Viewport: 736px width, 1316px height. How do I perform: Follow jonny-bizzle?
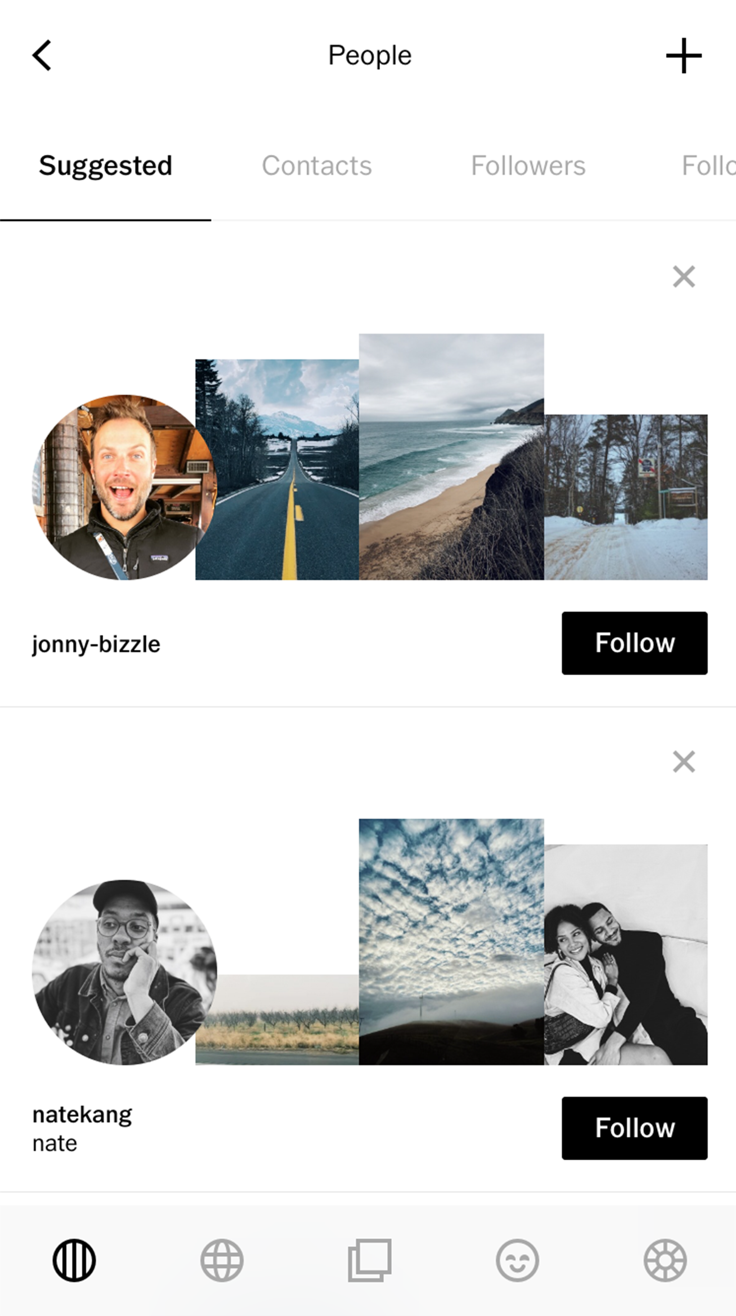click(634, 643)
